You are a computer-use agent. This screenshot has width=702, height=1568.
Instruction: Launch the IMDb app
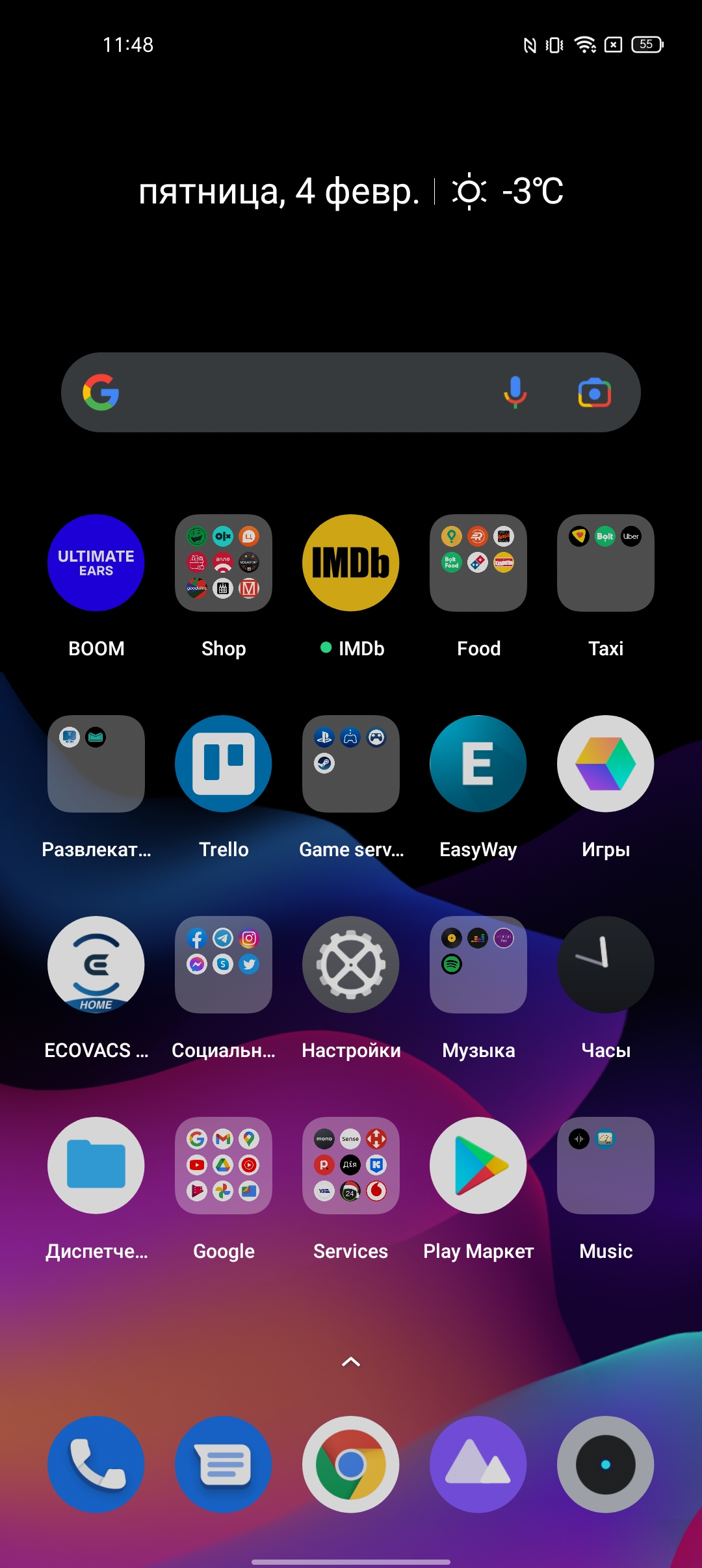pos(351,563)
